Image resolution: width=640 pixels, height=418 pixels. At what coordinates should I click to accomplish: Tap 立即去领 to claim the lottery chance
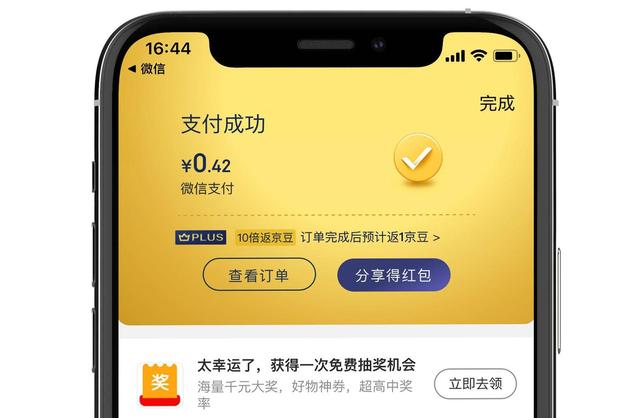coord(474,383)
